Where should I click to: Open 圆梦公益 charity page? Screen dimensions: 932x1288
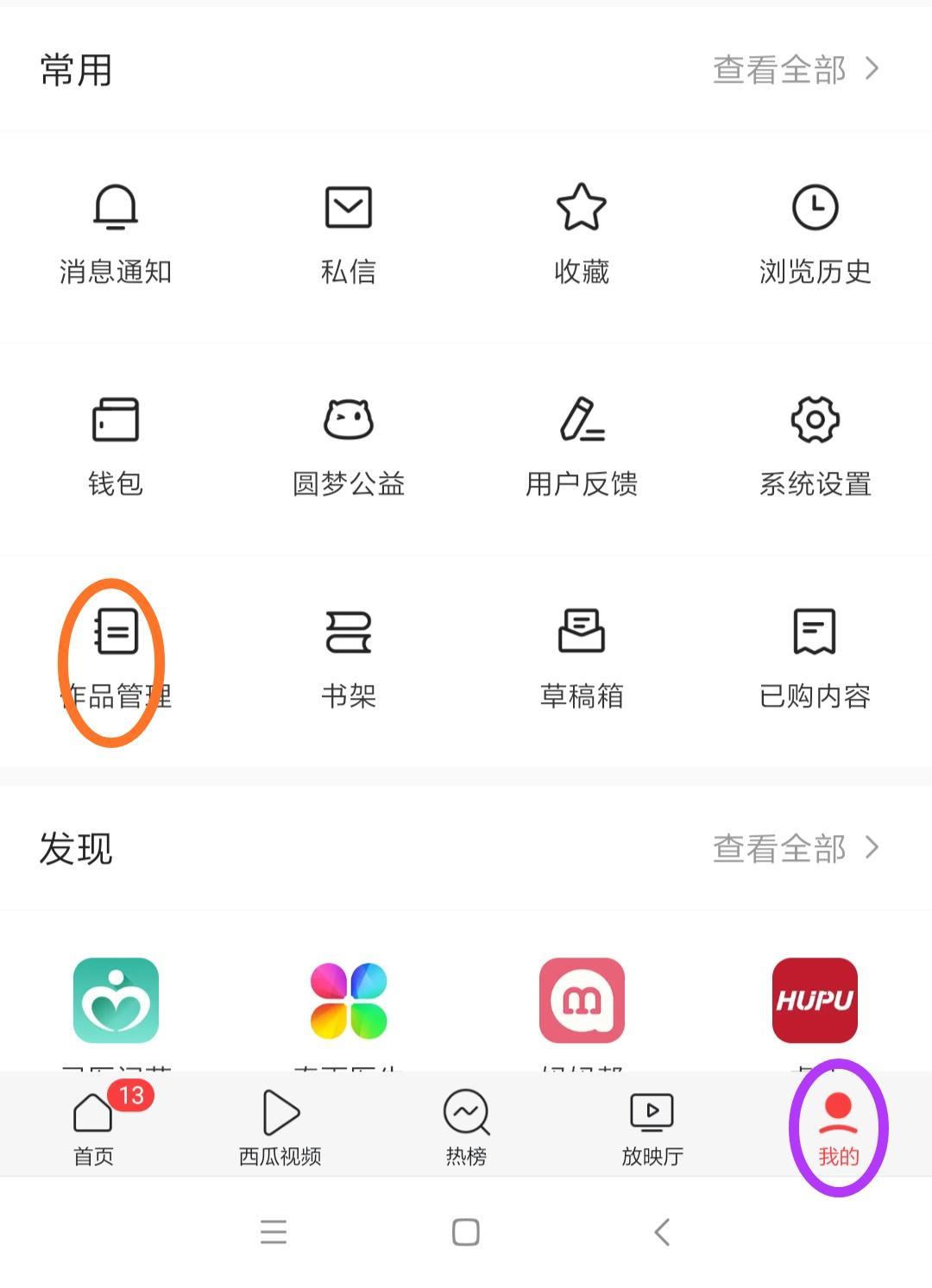(349, 443)
